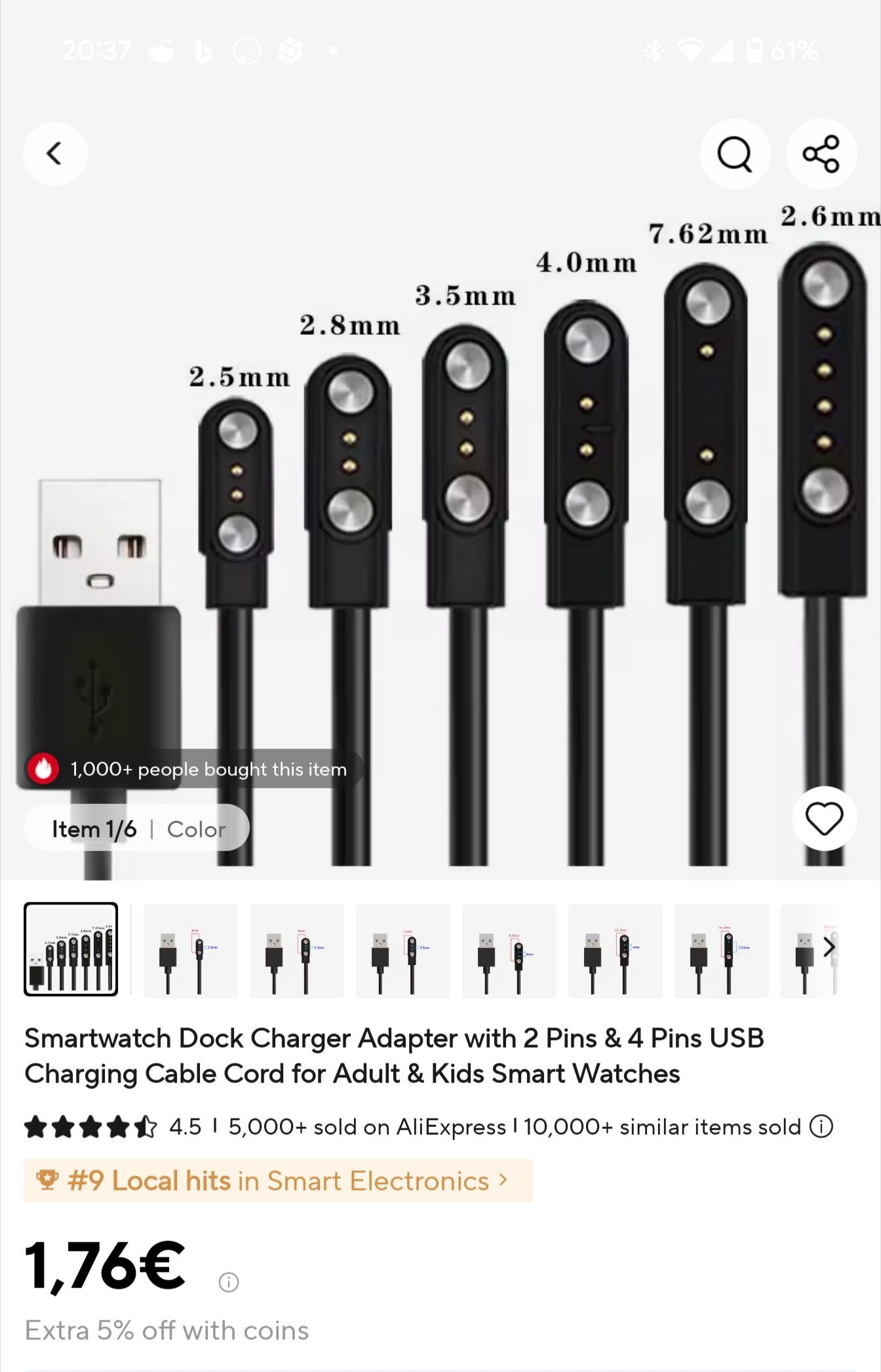This screenshot has height=1372, width=881.
Task: Share this smartwatch charger listing
Action: (821, 154)
